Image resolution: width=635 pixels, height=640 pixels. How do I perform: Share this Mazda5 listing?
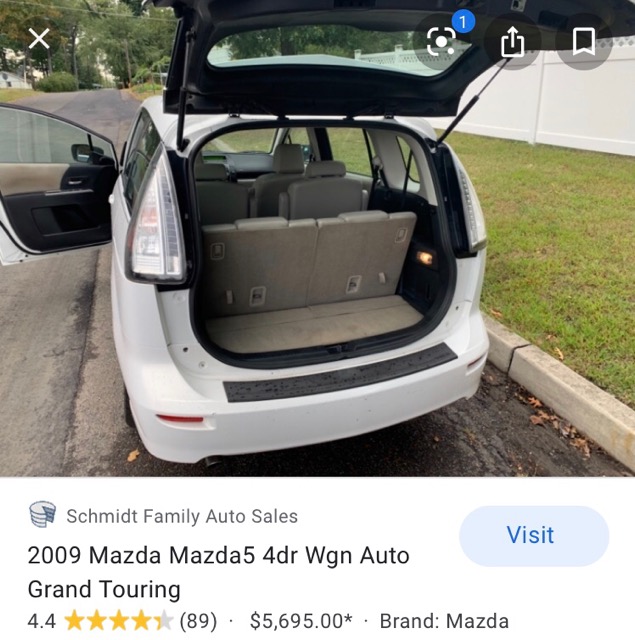pyautogui.click(x=512, y=42)
